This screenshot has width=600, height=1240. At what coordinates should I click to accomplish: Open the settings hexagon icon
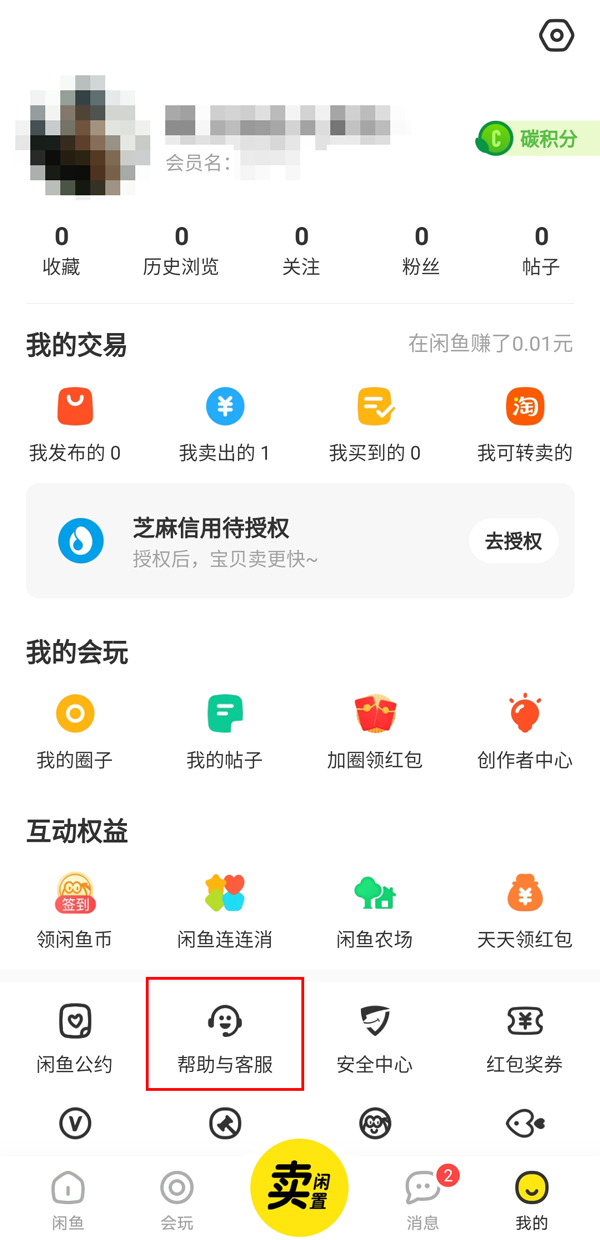pos(556,37)
